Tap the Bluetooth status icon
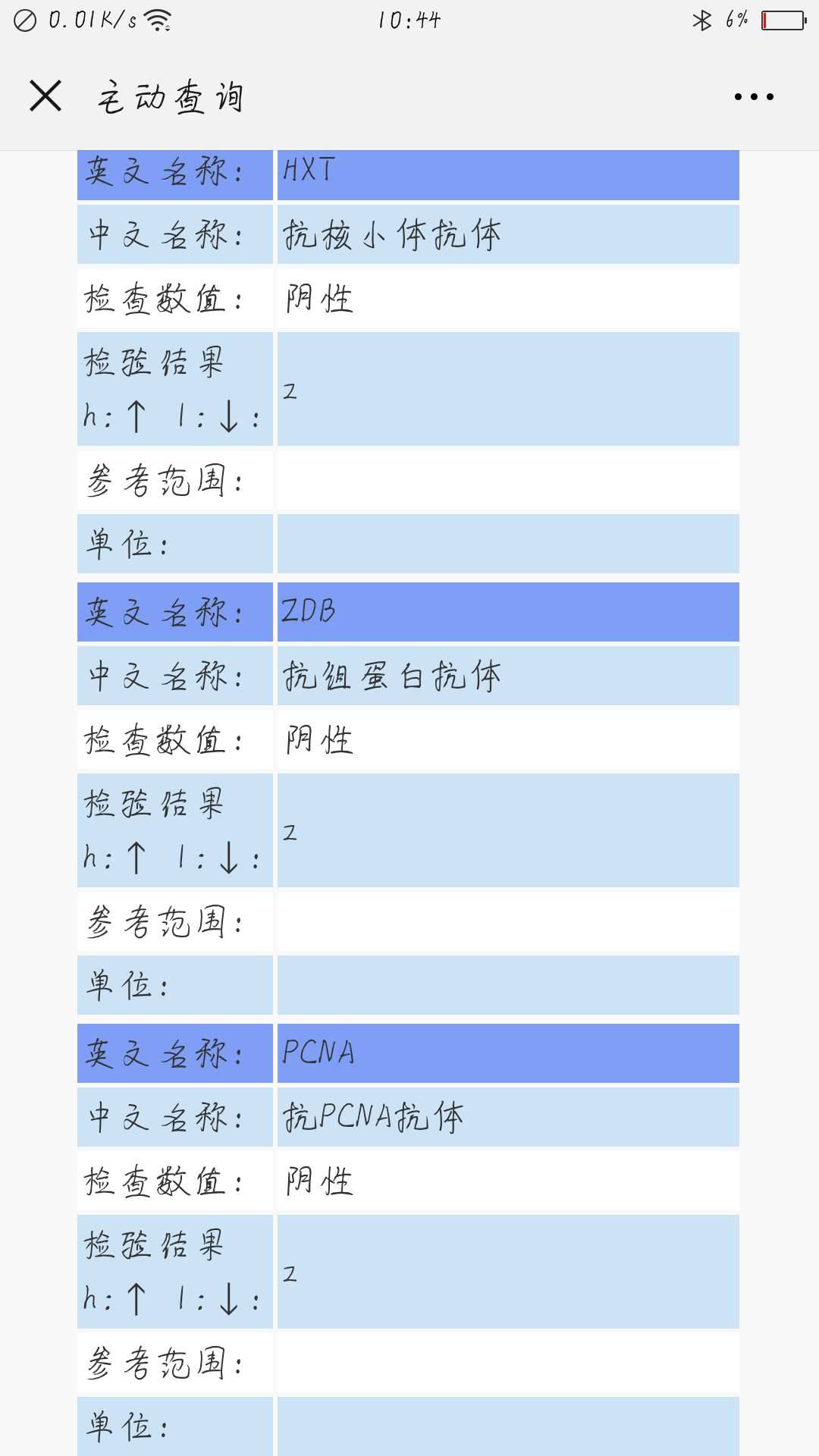The width and height of the screenshot is (819, 1456). tap(701, 22)
